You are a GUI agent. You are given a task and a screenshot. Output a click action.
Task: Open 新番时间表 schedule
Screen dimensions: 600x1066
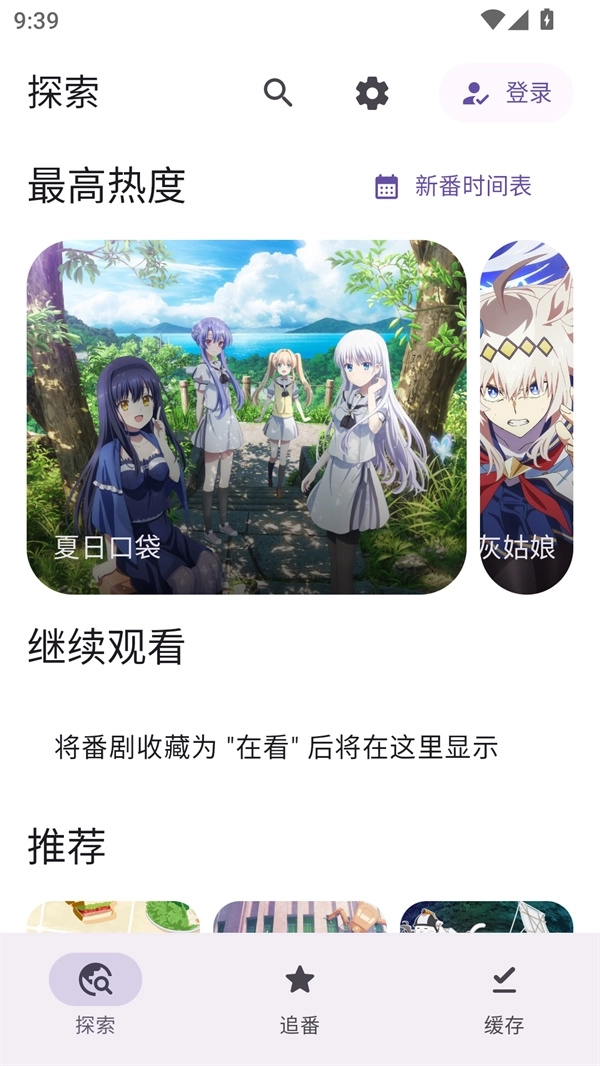click(x=454, y=186)
